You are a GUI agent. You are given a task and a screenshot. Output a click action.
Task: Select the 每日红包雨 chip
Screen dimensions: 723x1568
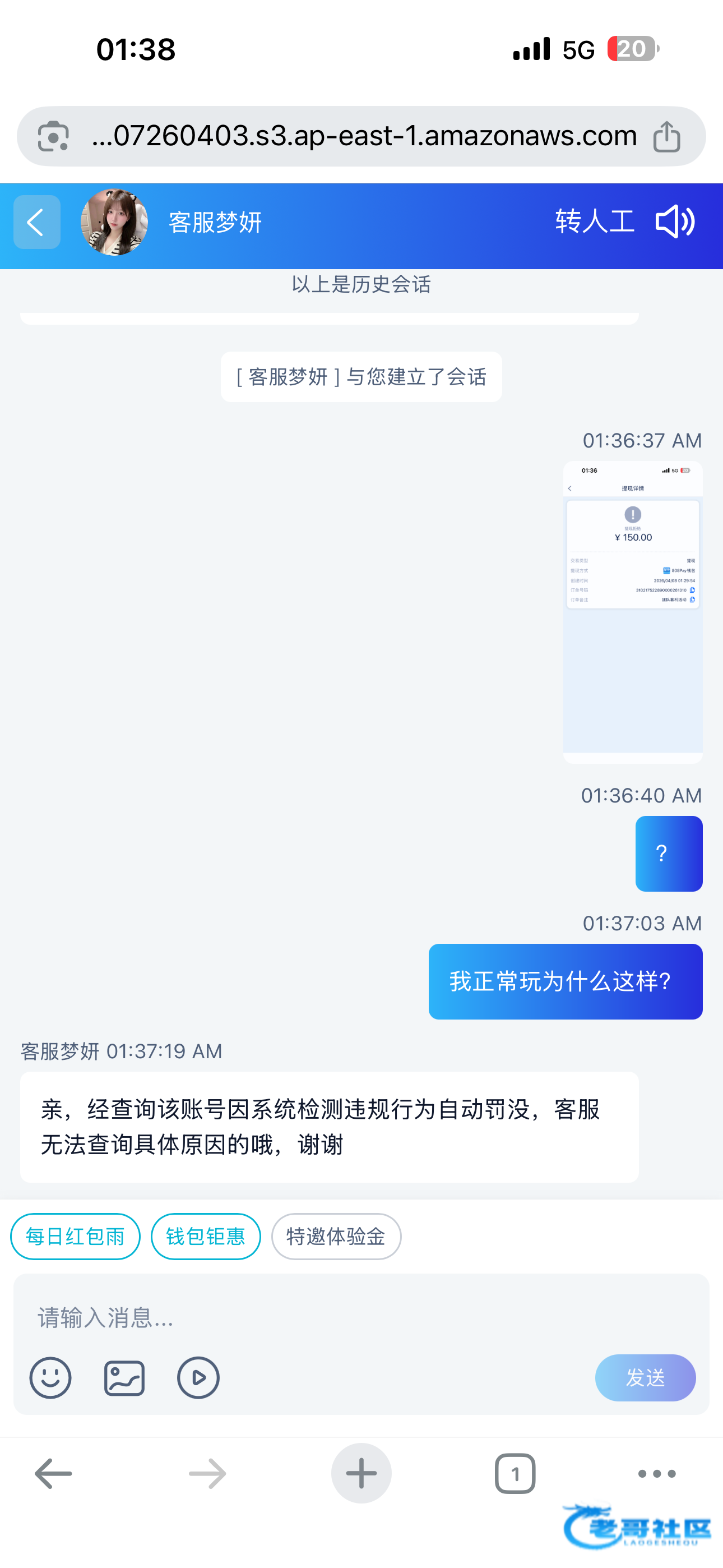[x=76, y=1236]
